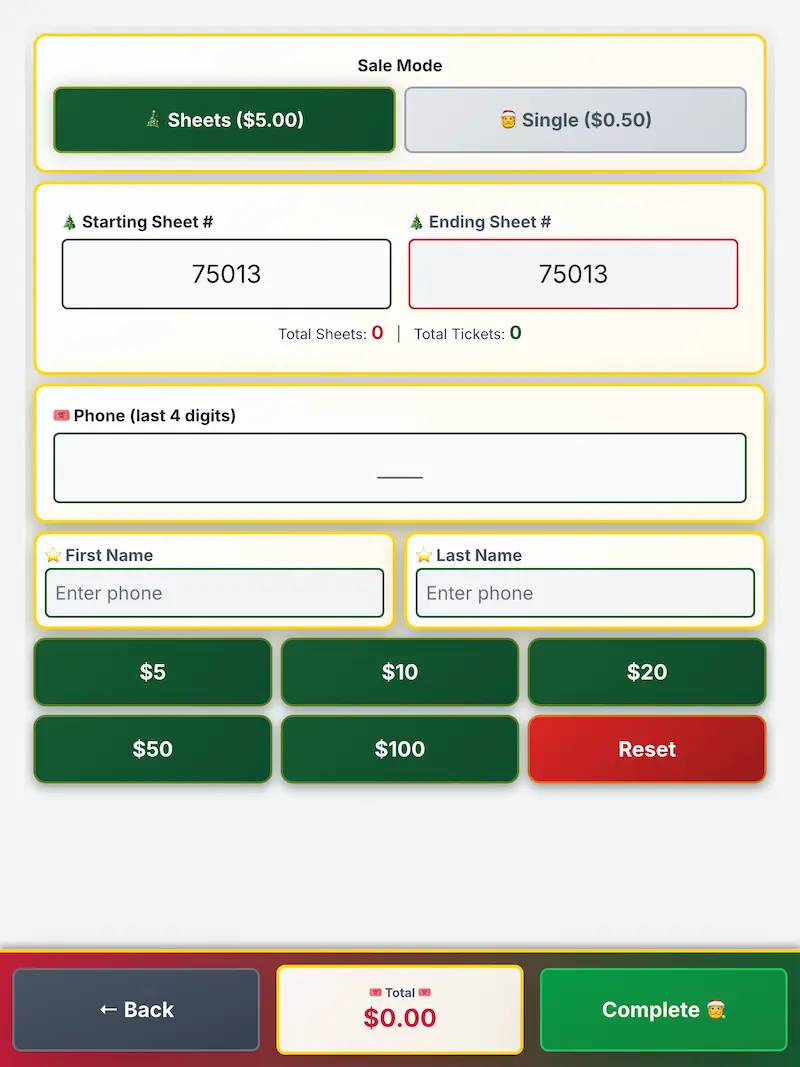The height and width of the screenshot is (1067, 800).
Task: Switch sale mode to Single ($0.50)
Action: tap(575, 120)
